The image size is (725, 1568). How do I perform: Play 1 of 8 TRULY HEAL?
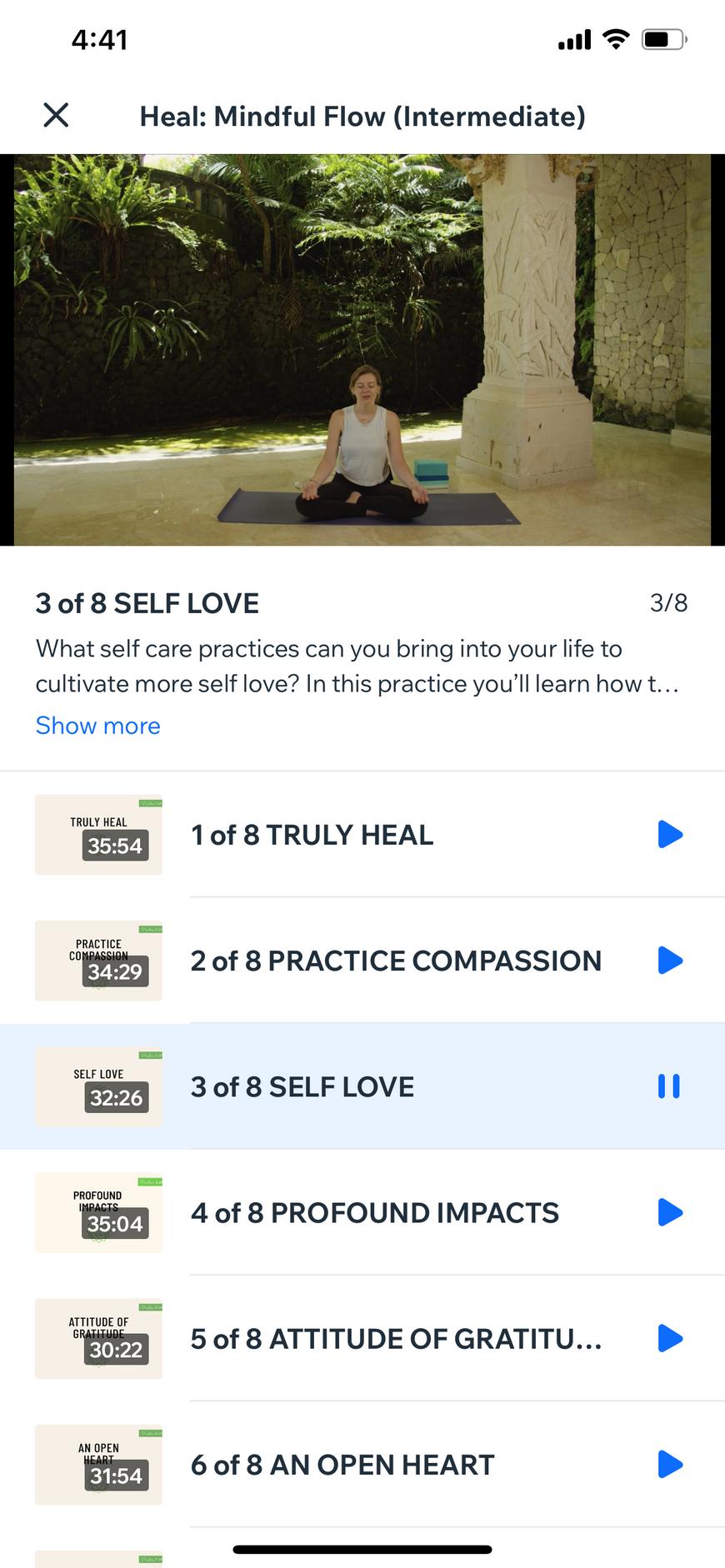click(670, 835)
